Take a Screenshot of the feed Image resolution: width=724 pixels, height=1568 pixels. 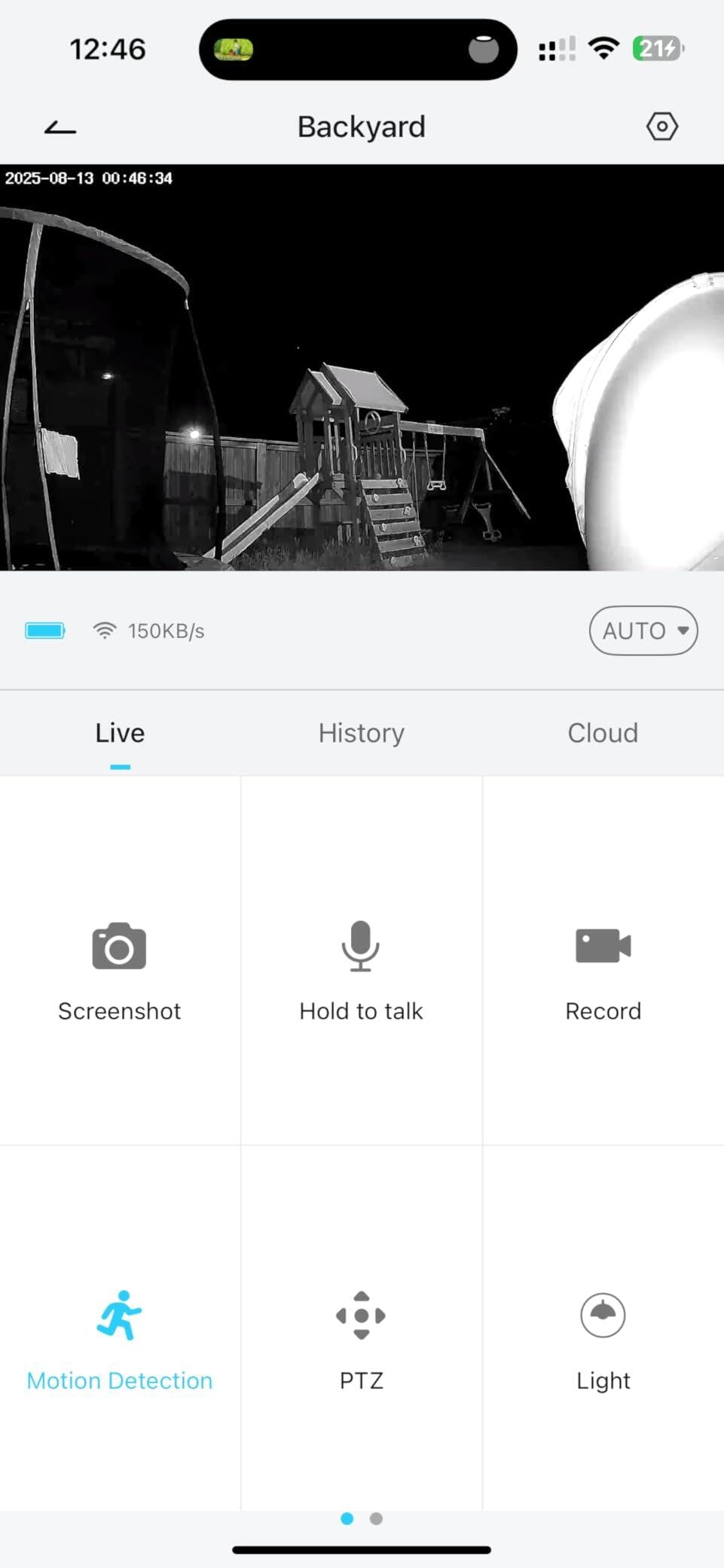(x=120, y=968)
